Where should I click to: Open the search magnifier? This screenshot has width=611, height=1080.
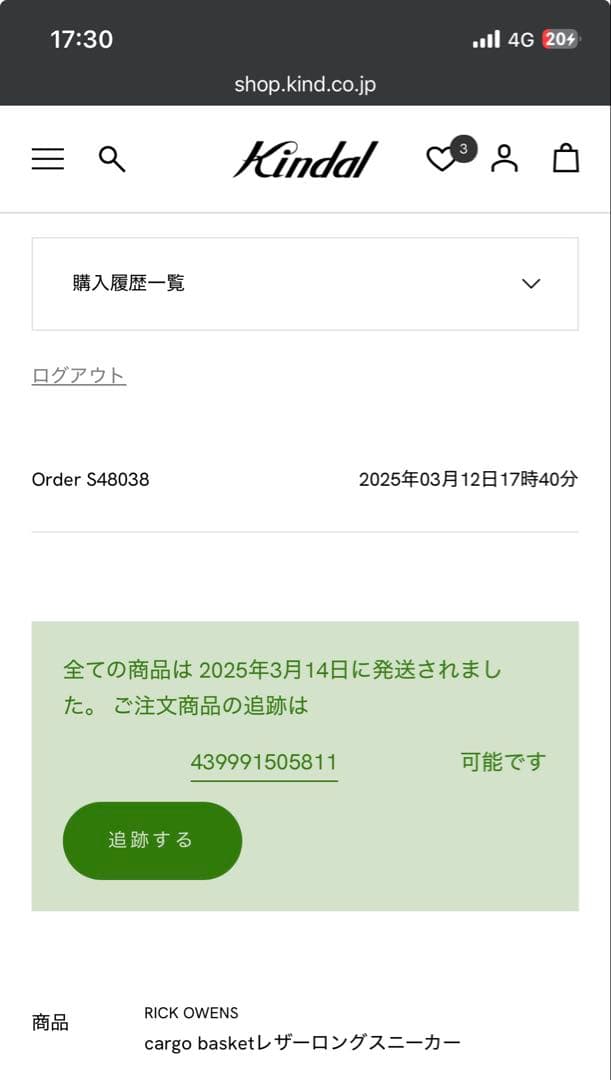(112, 159)
